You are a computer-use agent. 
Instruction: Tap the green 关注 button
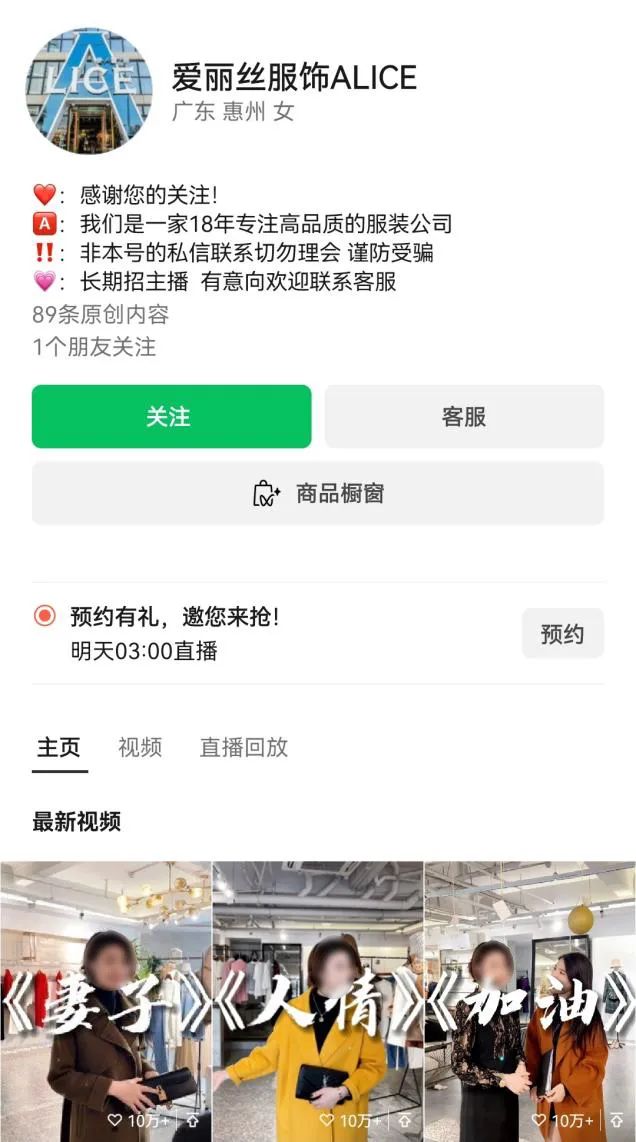coord(171,416)
